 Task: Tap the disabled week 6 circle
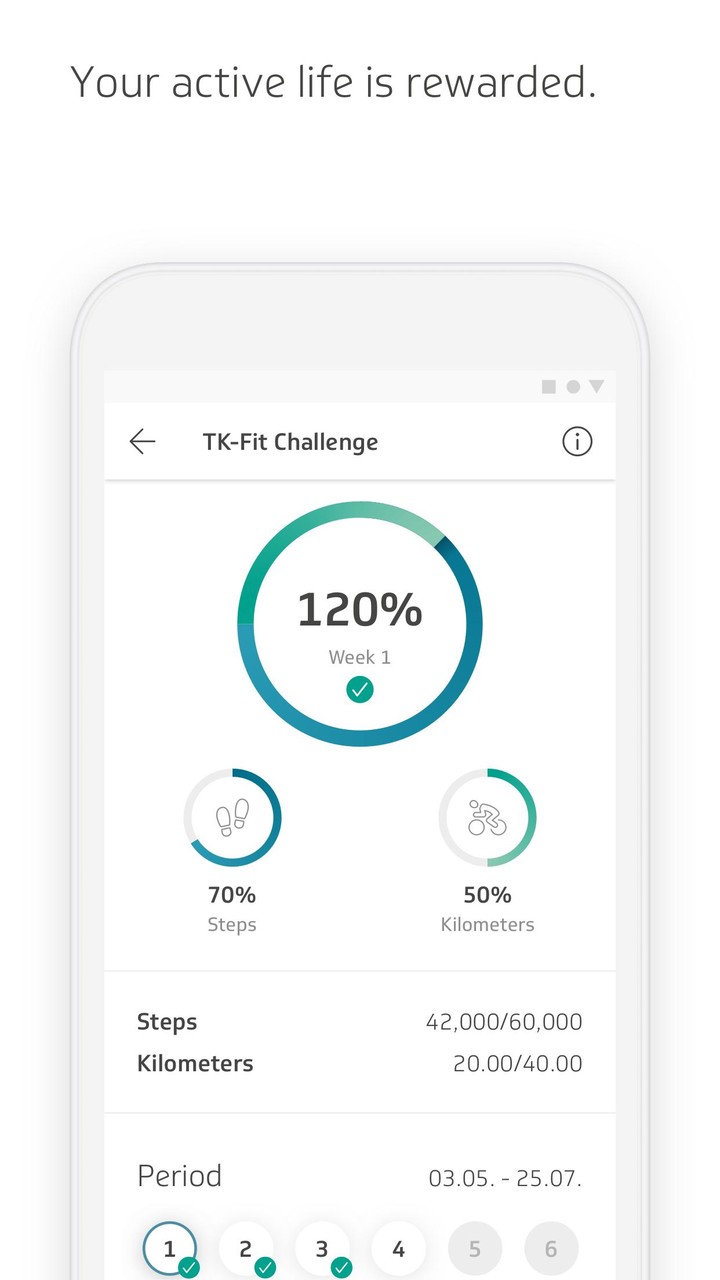tap(551, 1248)
